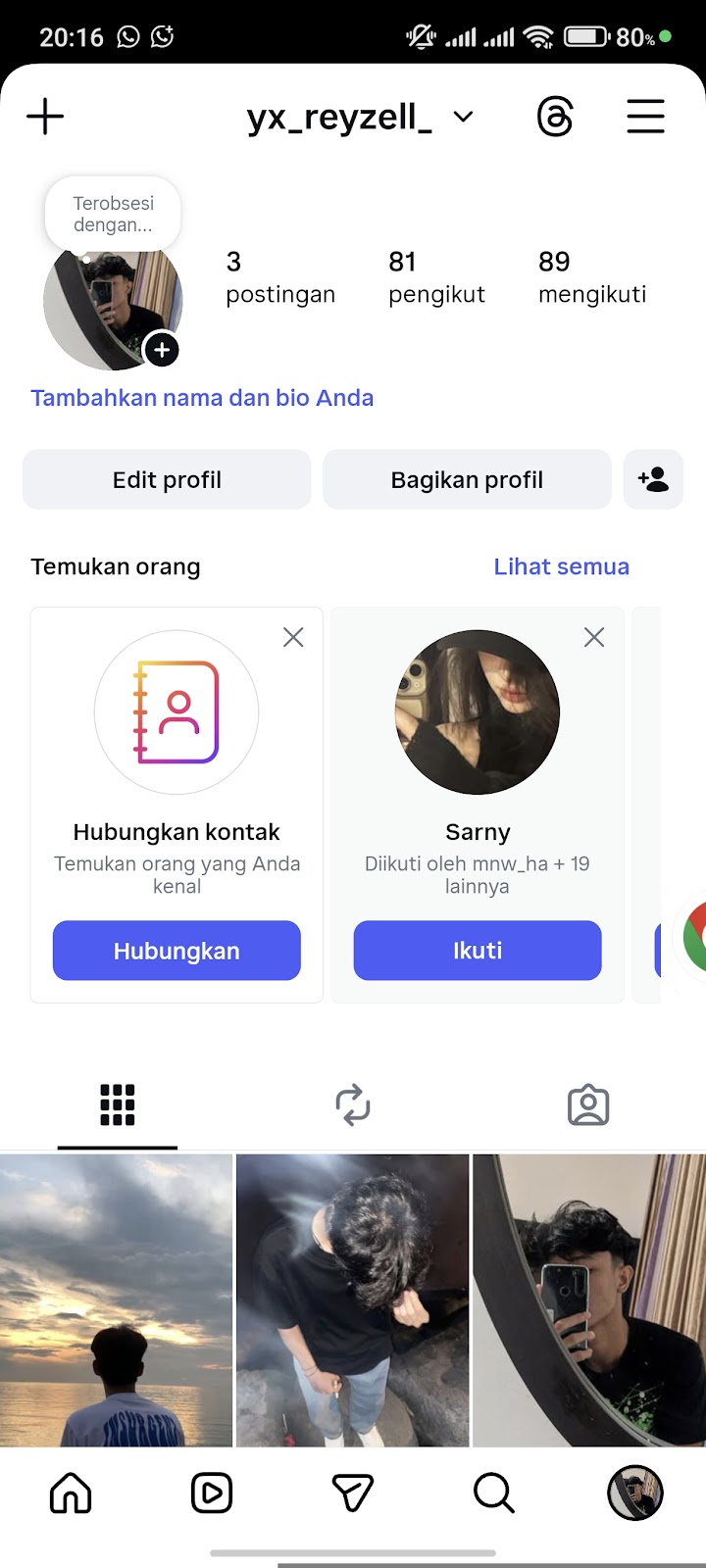Switch to the tagged photos tab
The image size is (706, 1568).
[588, 1105]
